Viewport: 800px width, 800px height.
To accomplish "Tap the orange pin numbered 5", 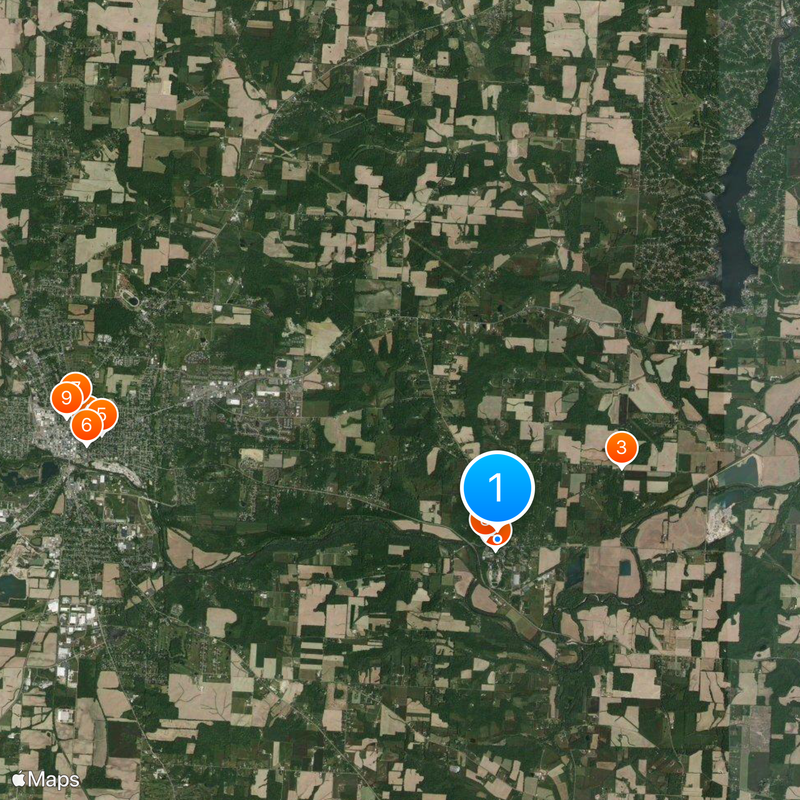I will pyautogui.click(x=104, y=413).
